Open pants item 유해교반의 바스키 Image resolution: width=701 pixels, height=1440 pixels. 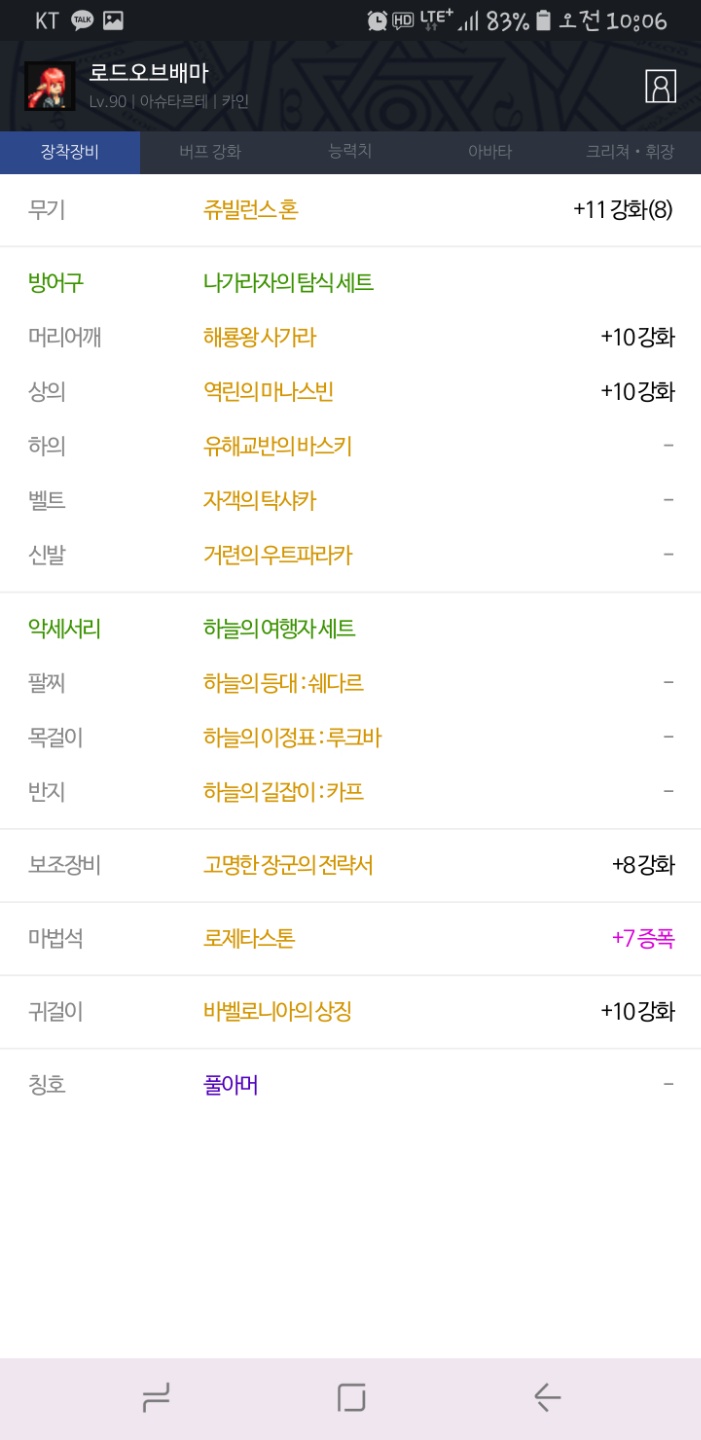click(277, 445)
